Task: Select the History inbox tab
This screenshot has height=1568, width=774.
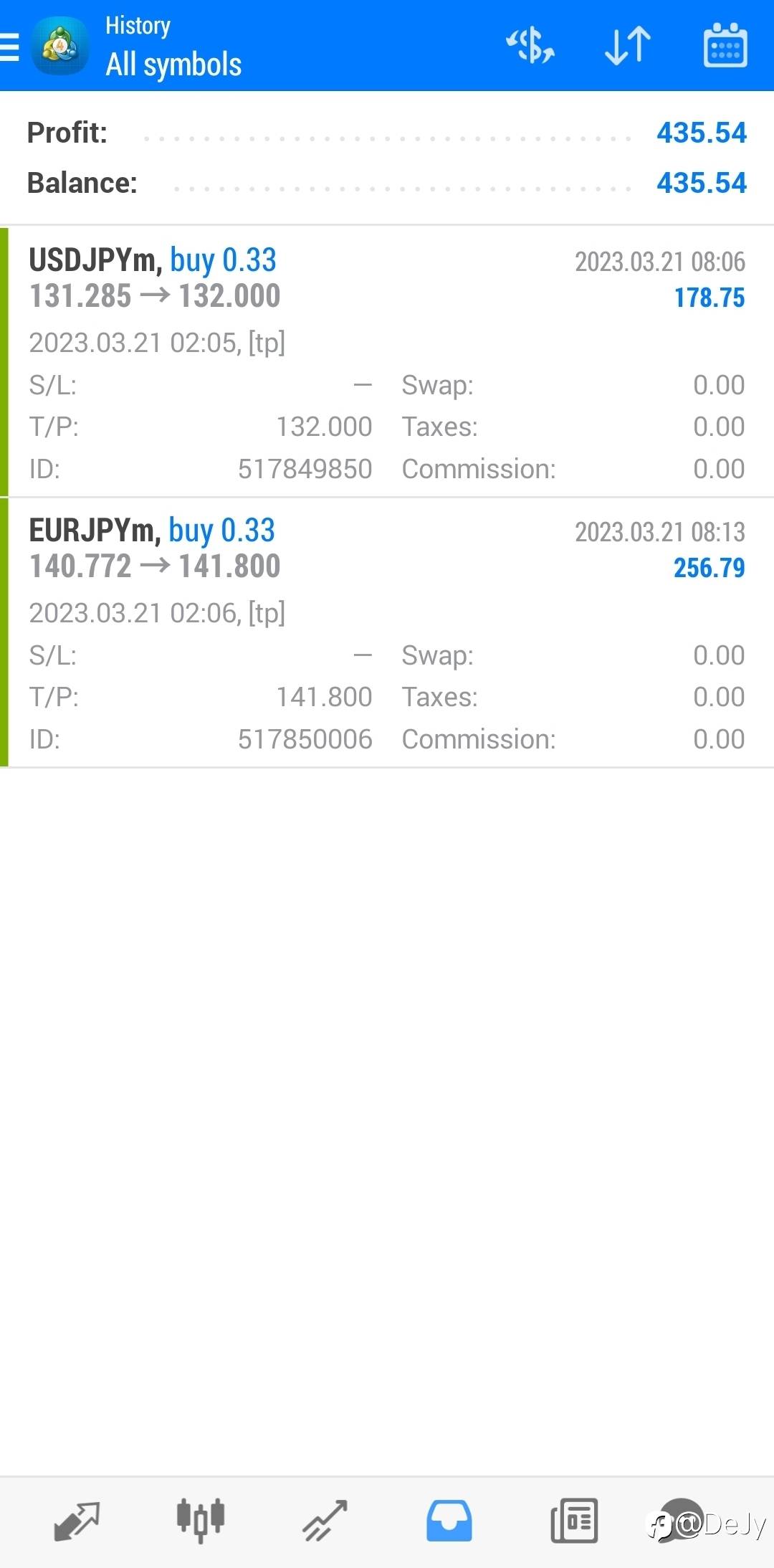Action: pos(449,1521)
